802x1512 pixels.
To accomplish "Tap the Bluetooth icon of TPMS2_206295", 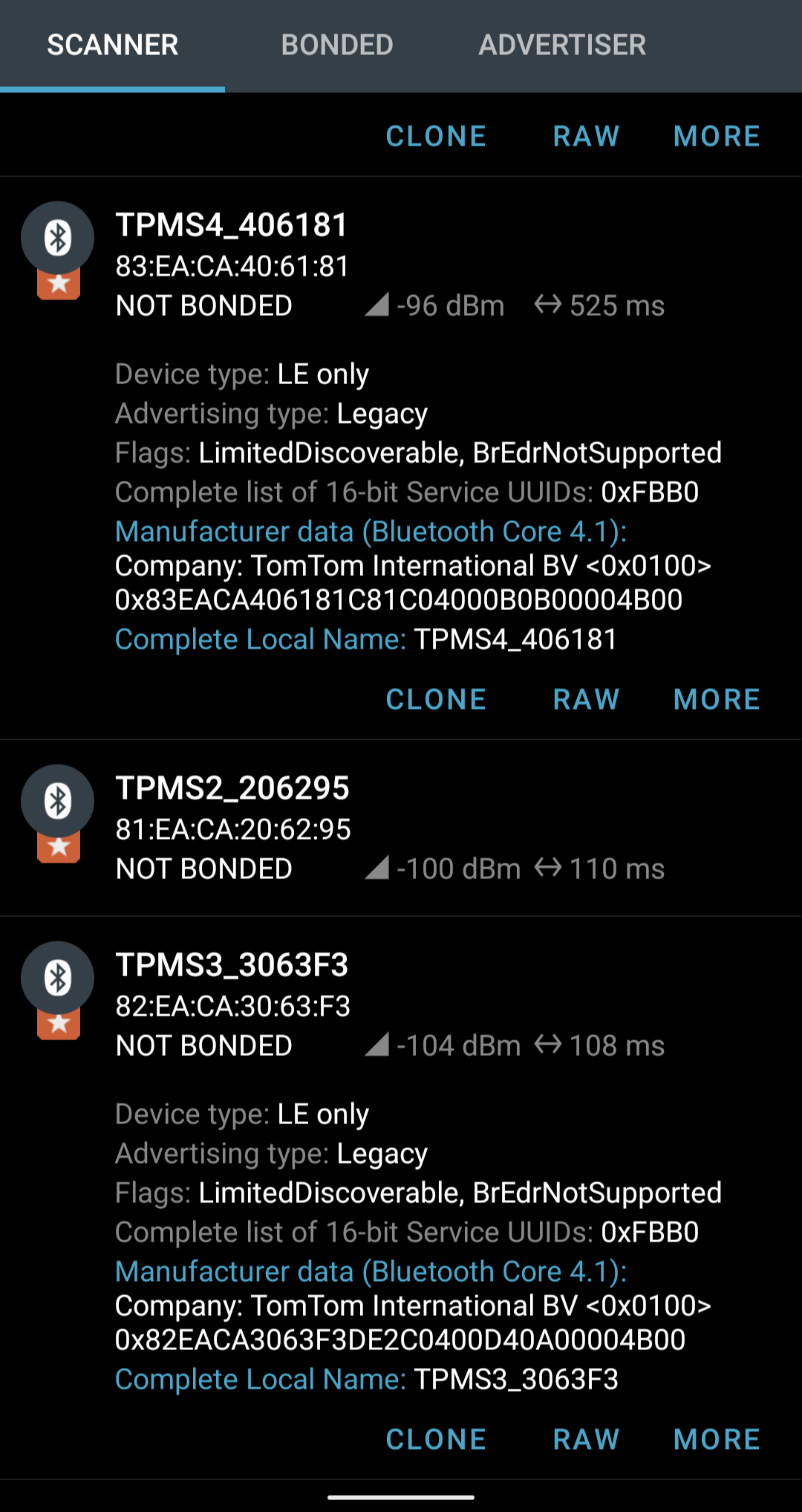I will pos(57,802).
